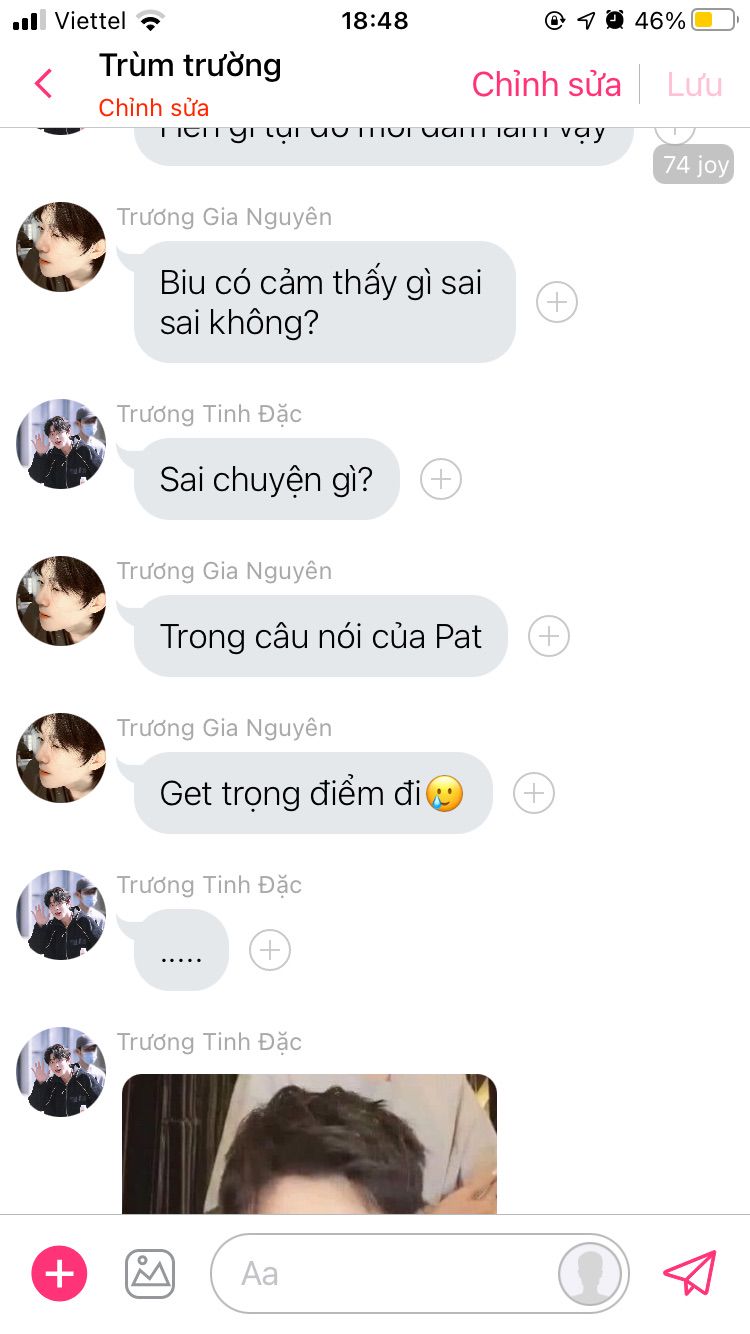Open the image gallery picker

point(150,1274)
